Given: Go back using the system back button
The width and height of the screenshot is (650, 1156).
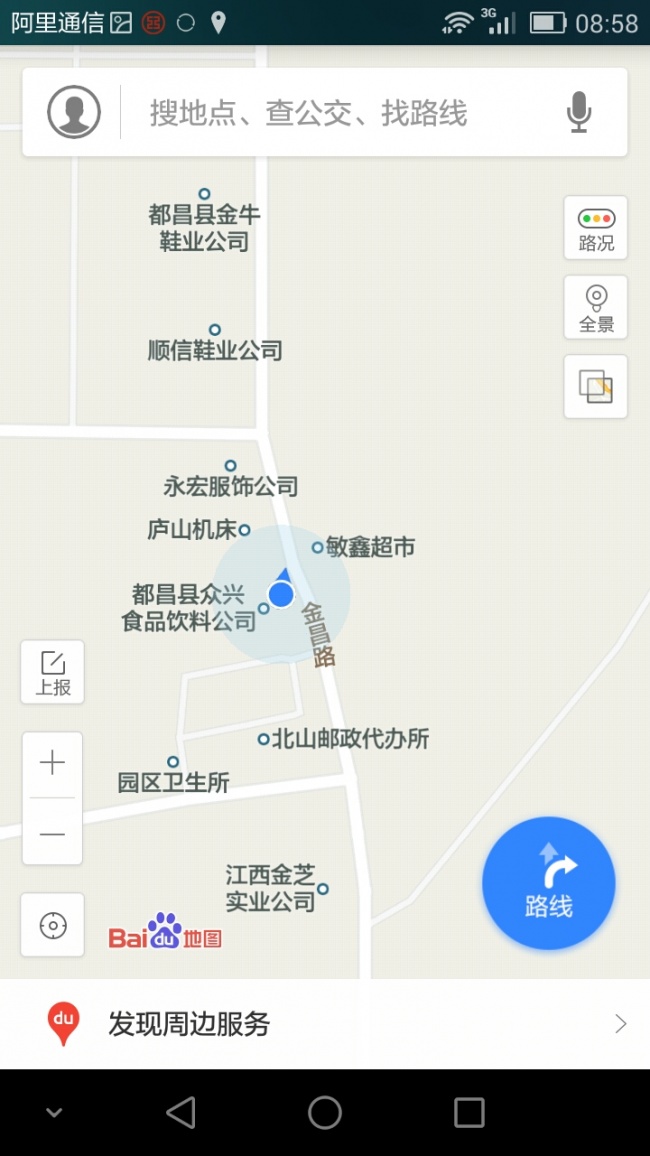Looking at the screenshot, I should click(x=181, y=1112).
